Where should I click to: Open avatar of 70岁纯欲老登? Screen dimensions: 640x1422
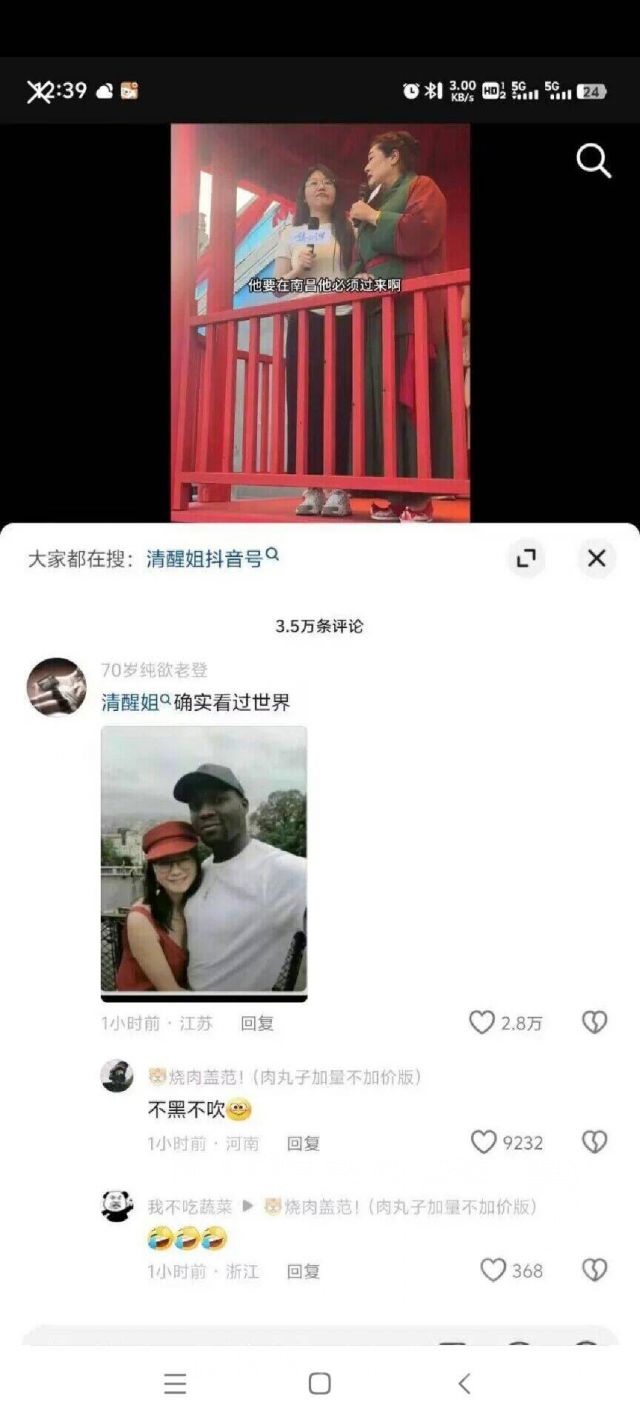pos(56,687)
